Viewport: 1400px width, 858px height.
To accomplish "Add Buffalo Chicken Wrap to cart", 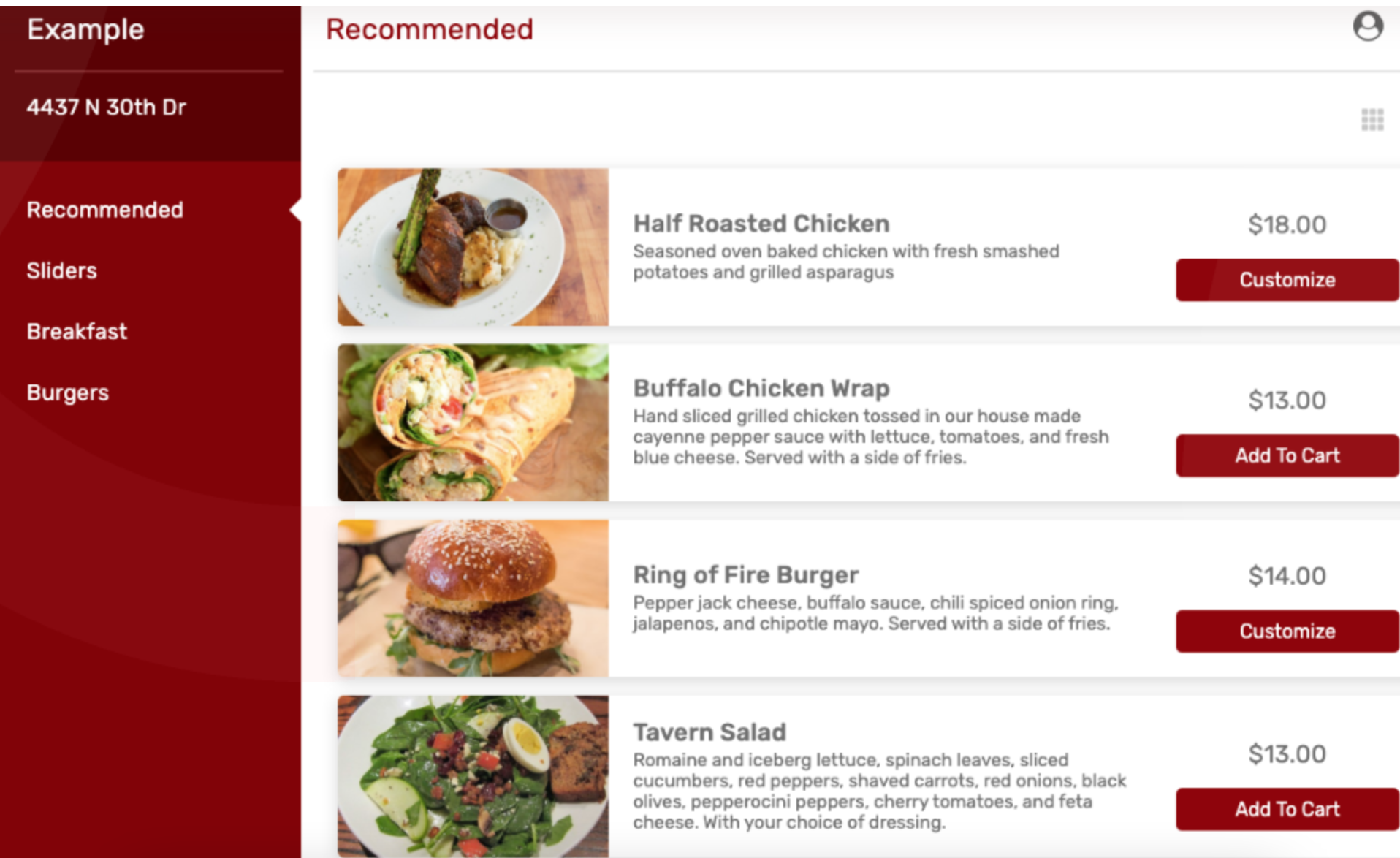I will click(x=1286, y=455).
